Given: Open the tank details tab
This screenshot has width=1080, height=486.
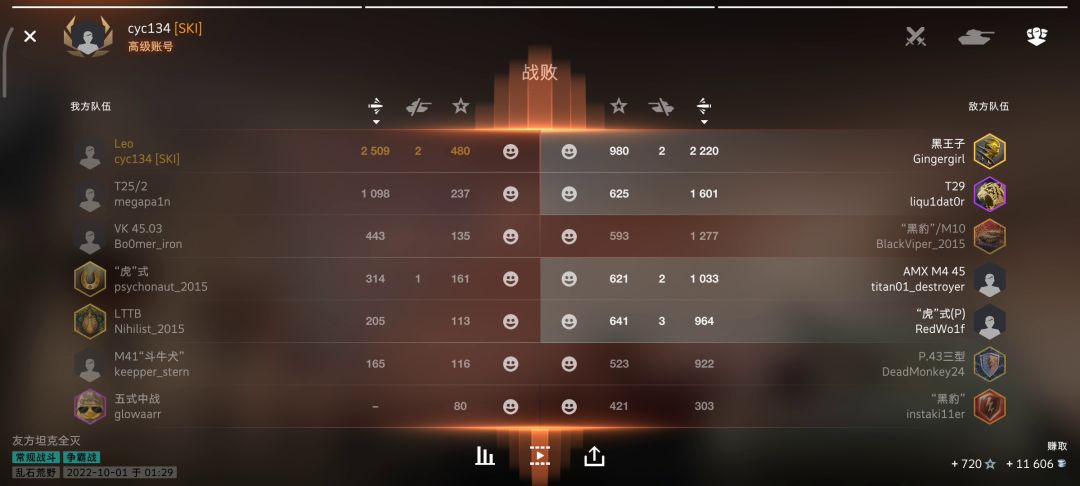Looking at the screenshot, I should 976,36.
